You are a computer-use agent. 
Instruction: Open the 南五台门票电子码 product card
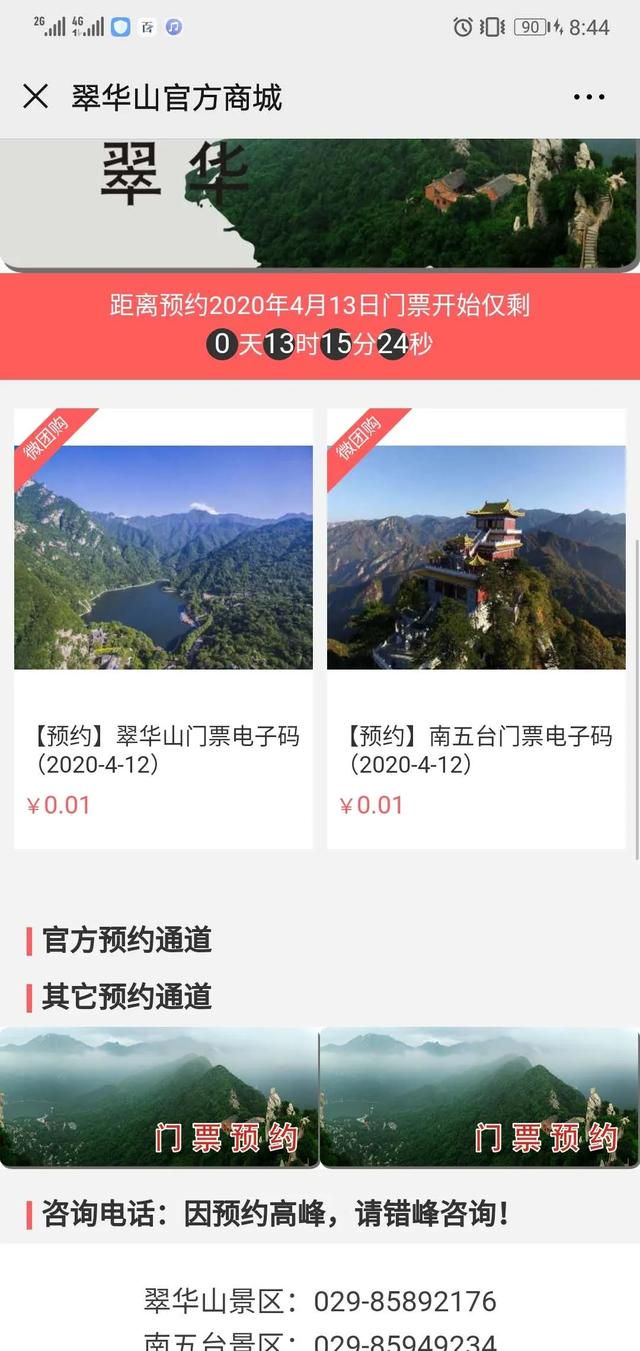(476, 630)
